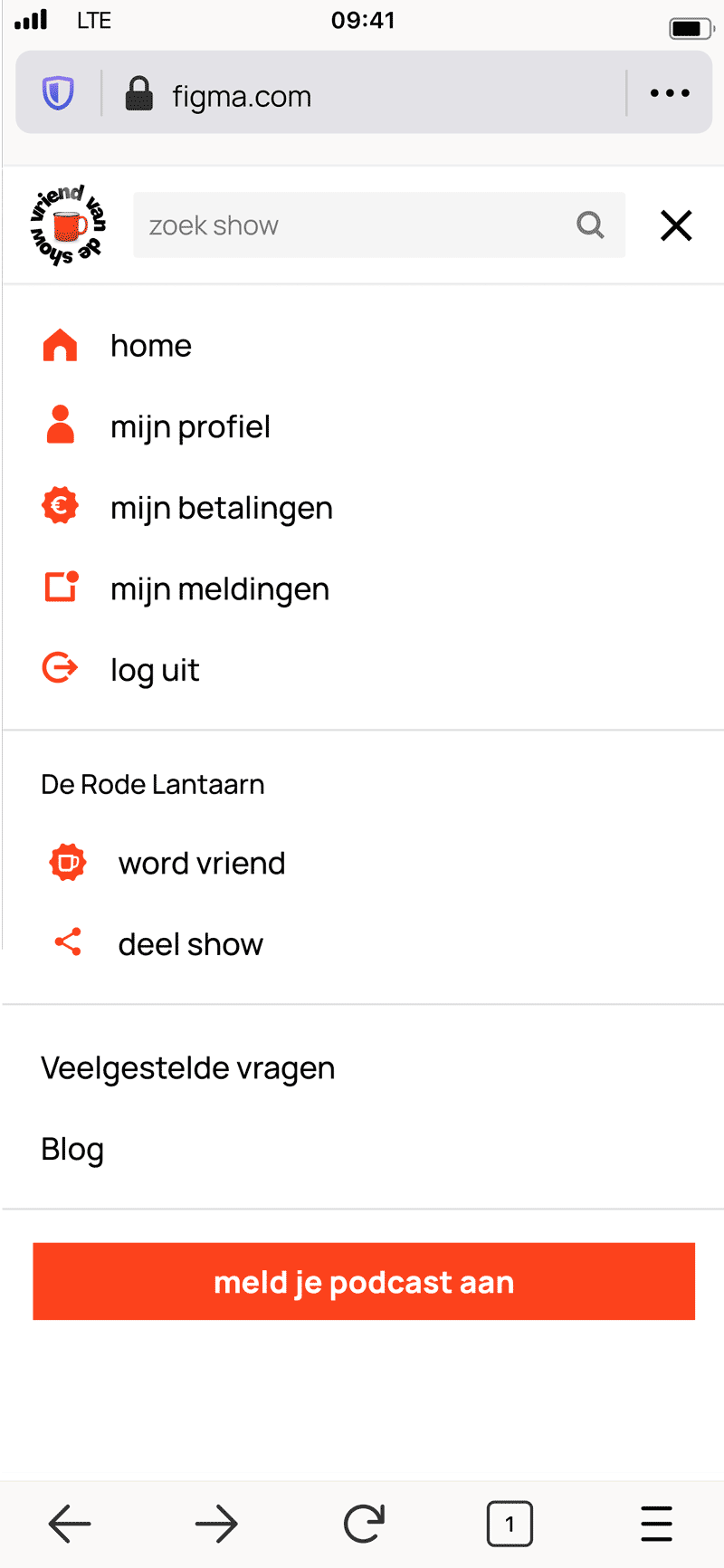The height and width of the screenshot is (1568, 724).
Task: Open the Vriend van de Show logo
Action: coord(69,225)
